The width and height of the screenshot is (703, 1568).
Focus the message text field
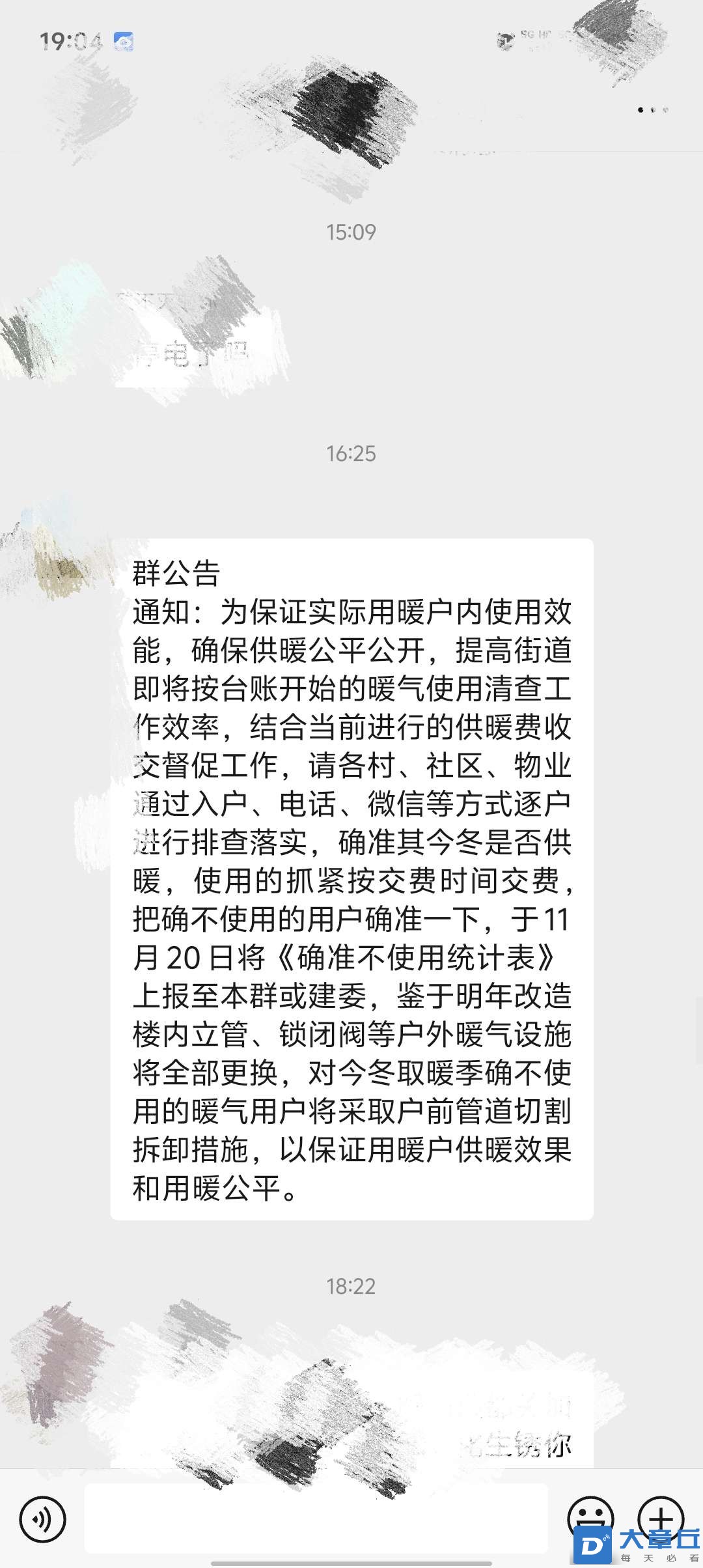click(316, 1518)
